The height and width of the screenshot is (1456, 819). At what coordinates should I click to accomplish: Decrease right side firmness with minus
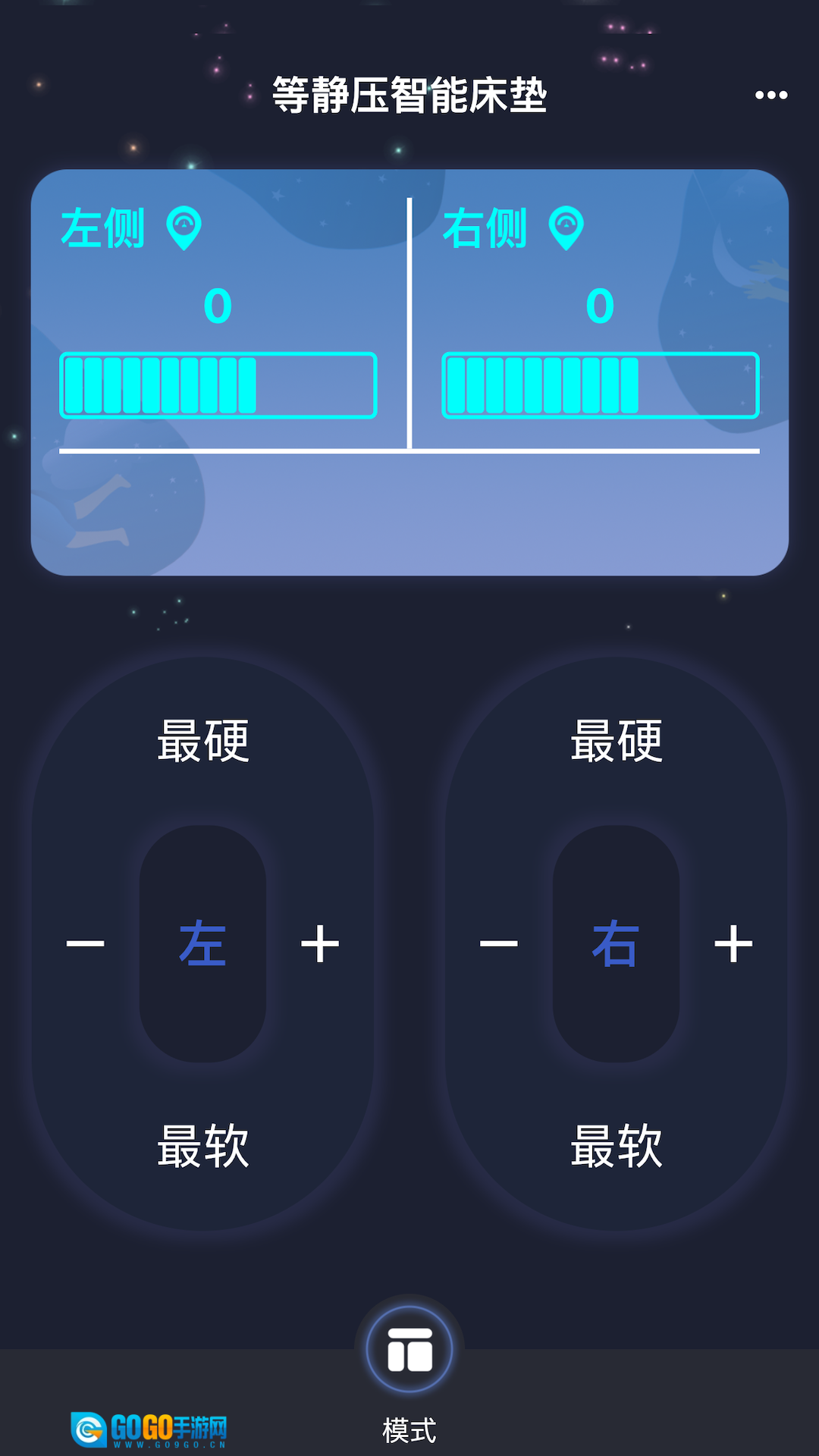pos(499,943)
